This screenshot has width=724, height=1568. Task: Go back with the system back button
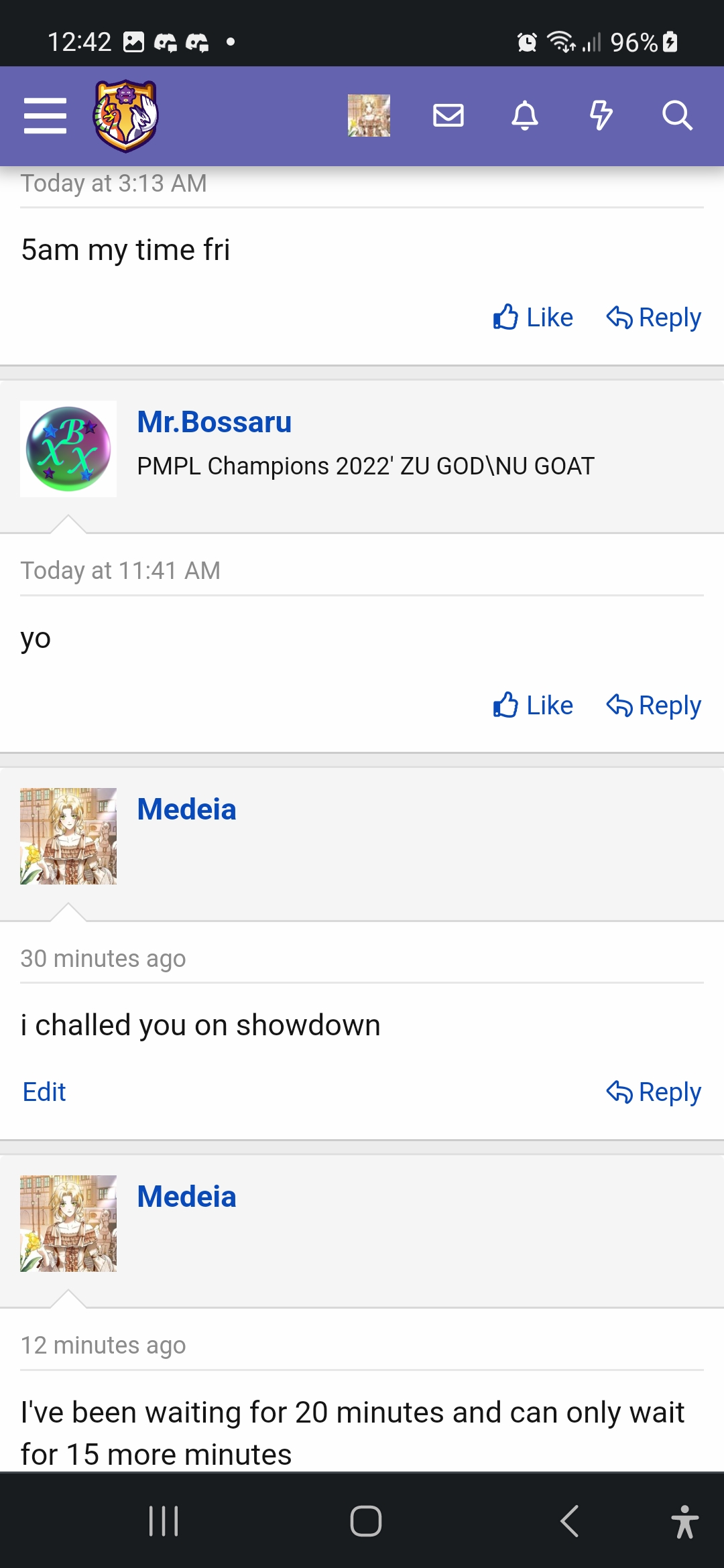569,1521
